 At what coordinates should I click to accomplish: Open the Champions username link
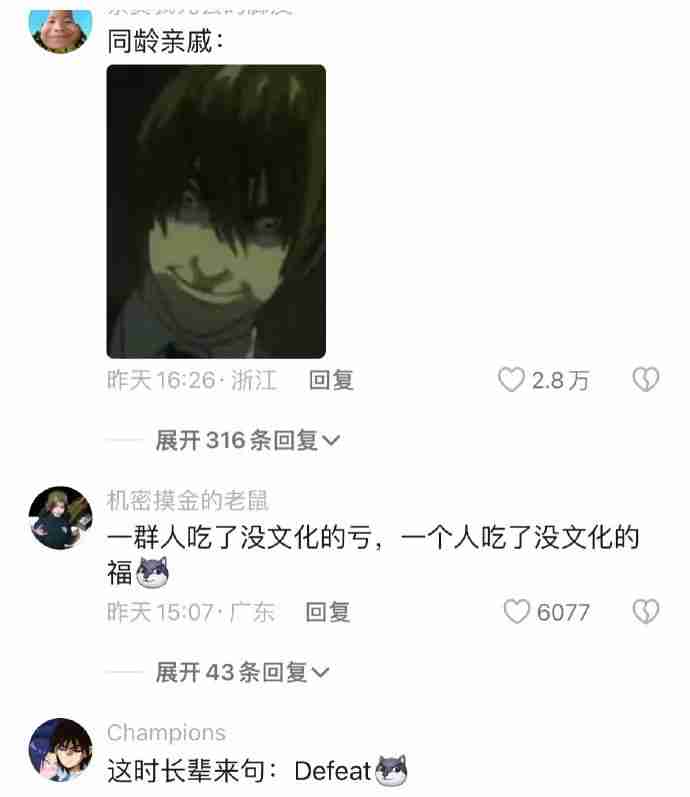click(x=166, y=733)
